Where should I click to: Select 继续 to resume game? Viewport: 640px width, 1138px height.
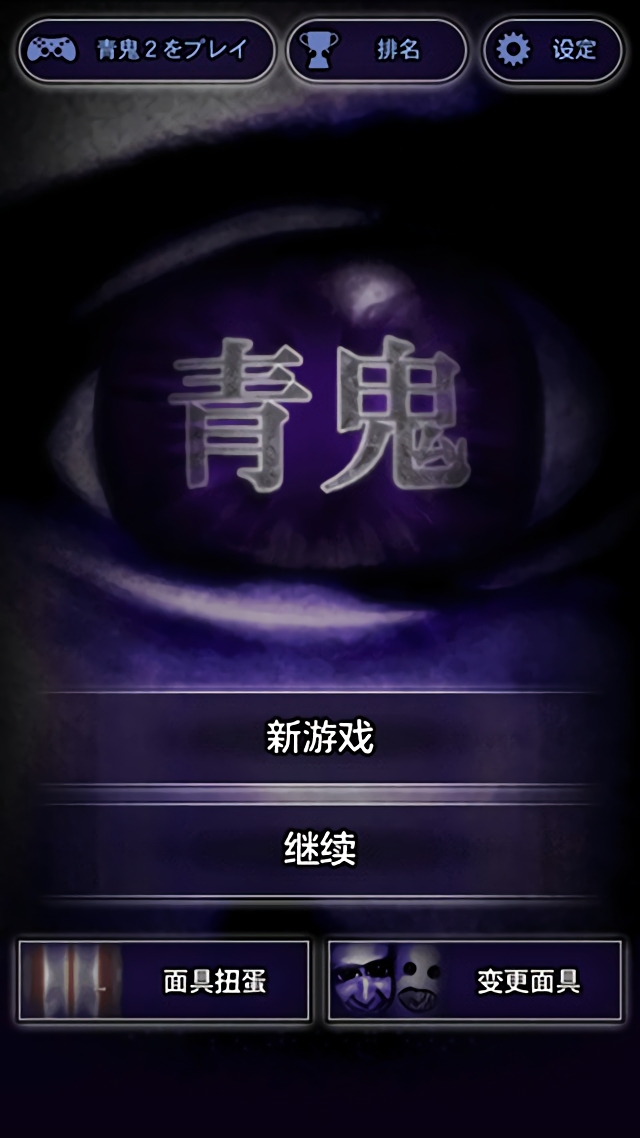(x=319, y=849)
